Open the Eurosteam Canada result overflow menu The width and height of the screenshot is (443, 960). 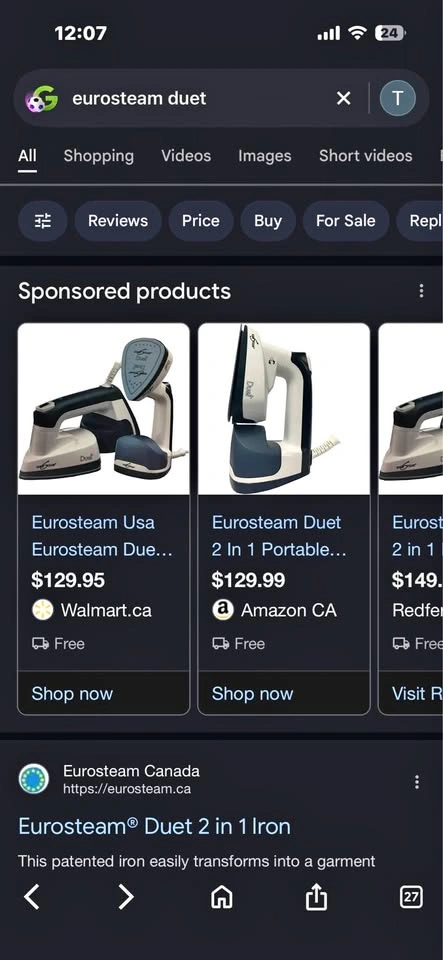417,782
